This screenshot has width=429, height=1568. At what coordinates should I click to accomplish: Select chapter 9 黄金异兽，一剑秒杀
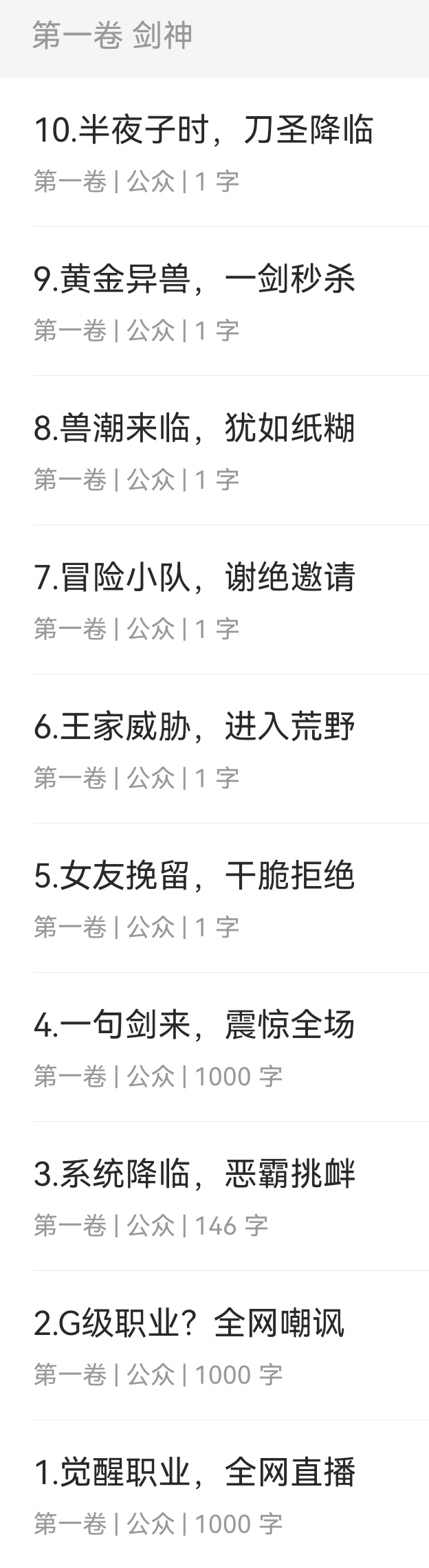click(195, 280)
